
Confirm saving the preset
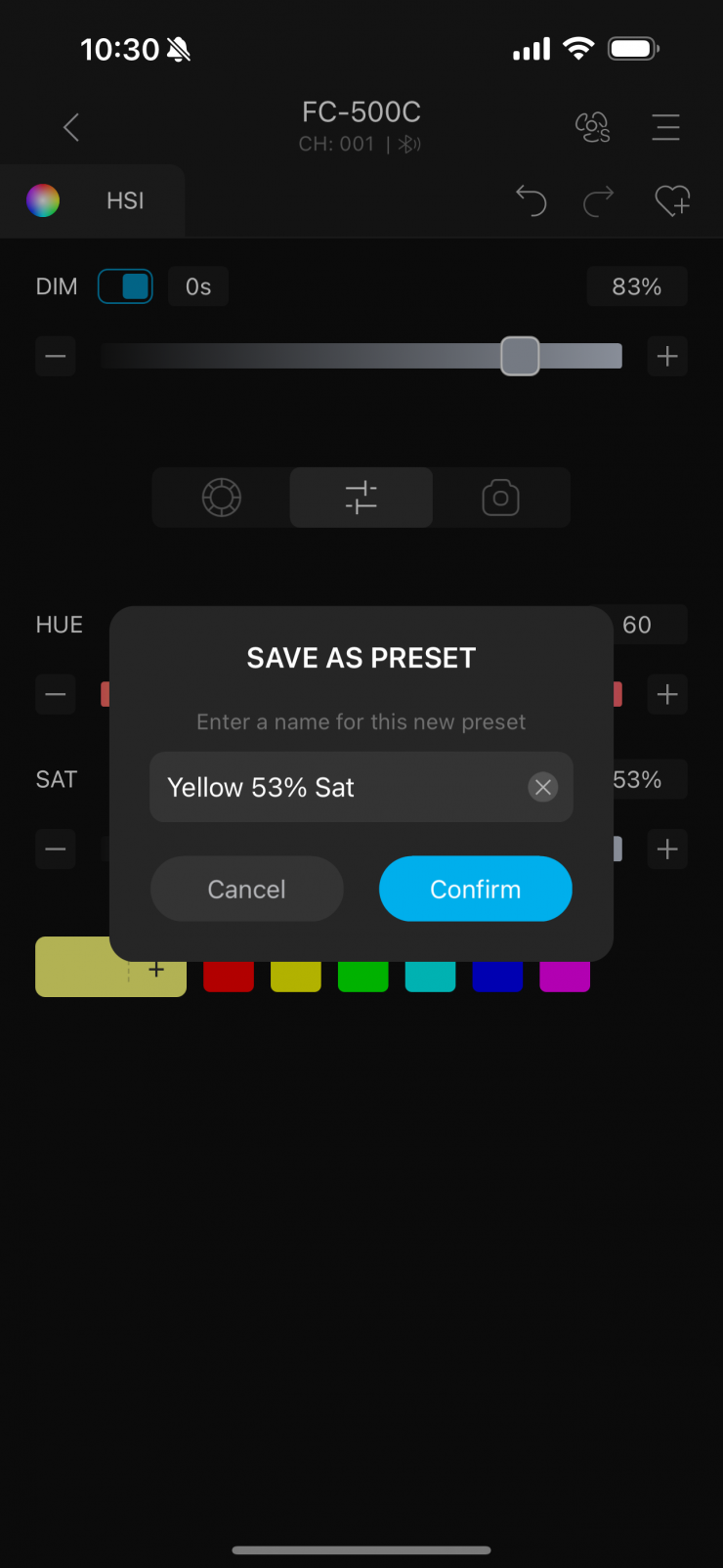[475, 889]
